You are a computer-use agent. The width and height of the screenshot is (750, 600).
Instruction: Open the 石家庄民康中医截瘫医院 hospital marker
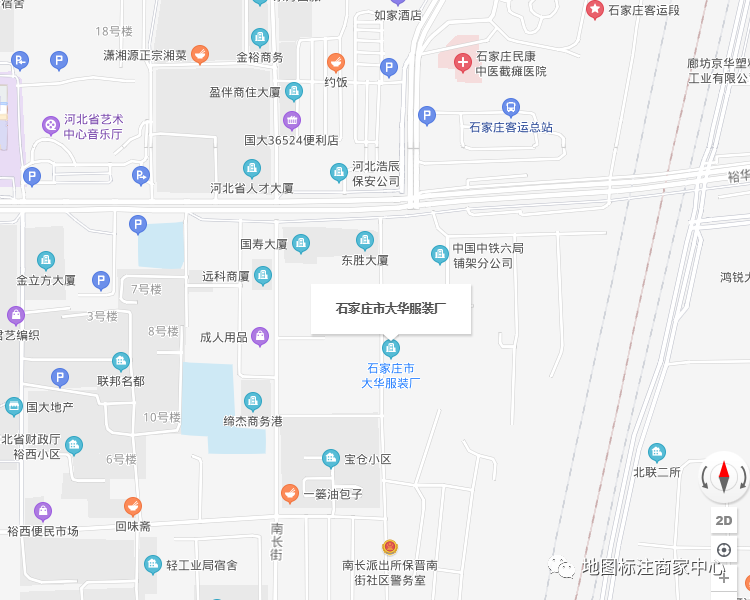pos(463,64)
